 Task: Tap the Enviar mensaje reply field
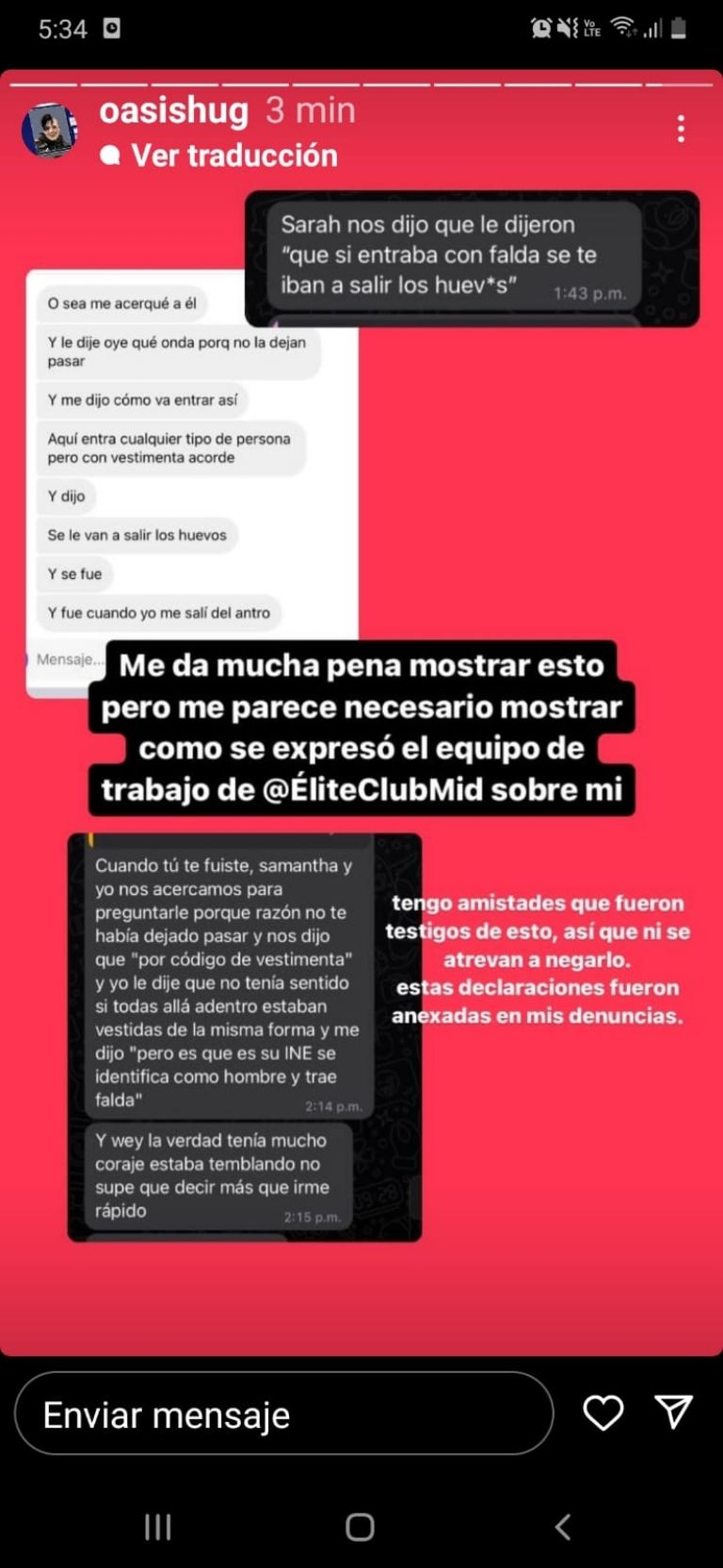pyautogui.click(x=282, y=1414)
